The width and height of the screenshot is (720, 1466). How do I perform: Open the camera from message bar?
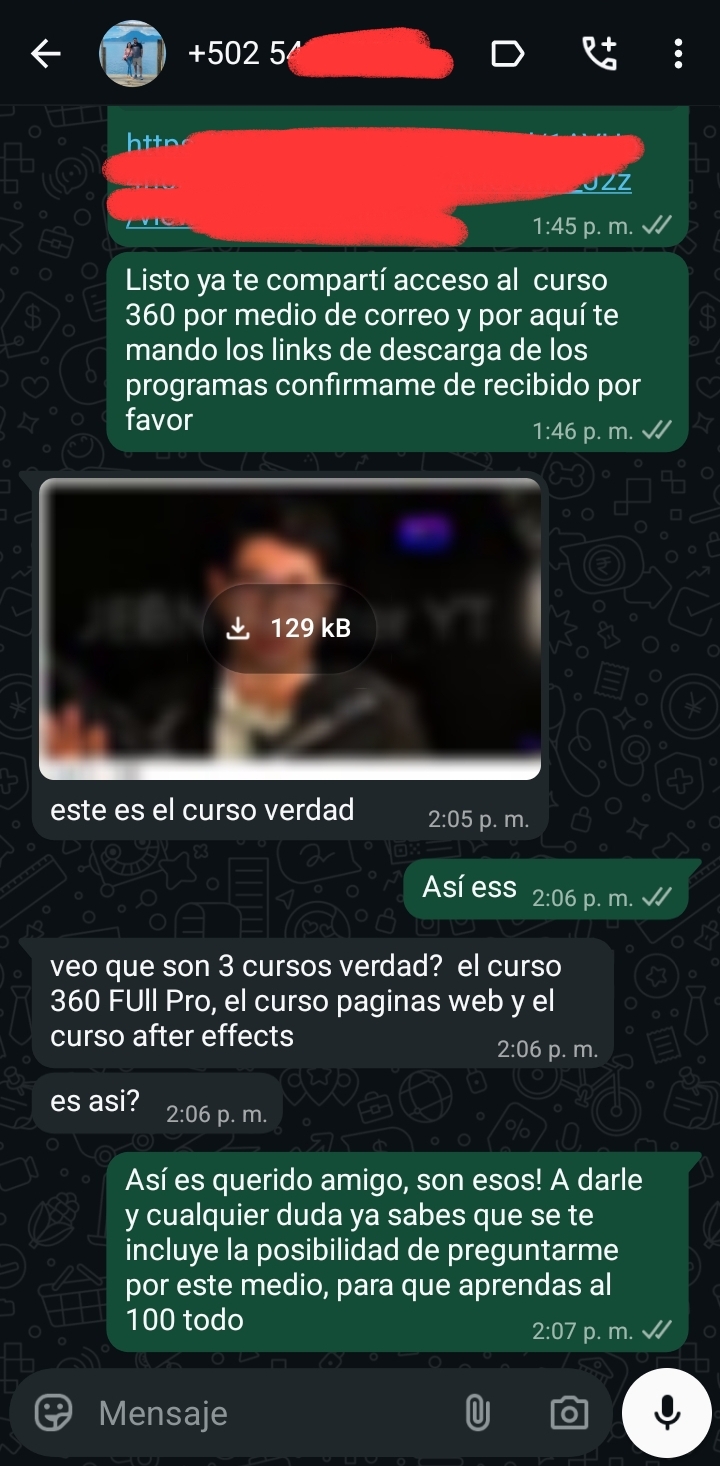click(x=569, y=1412)
